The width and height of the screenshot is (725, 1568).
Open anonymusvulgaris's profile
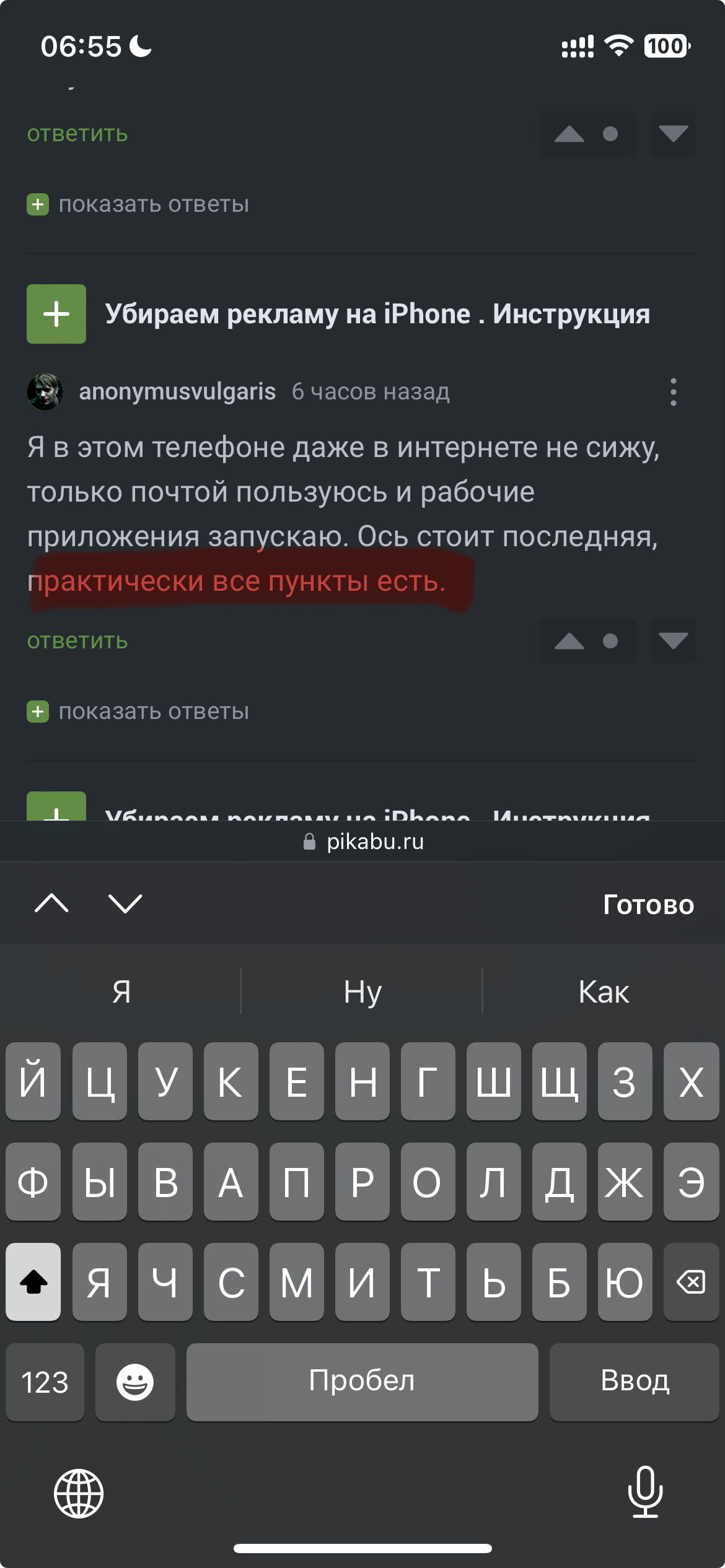point(177,392)
